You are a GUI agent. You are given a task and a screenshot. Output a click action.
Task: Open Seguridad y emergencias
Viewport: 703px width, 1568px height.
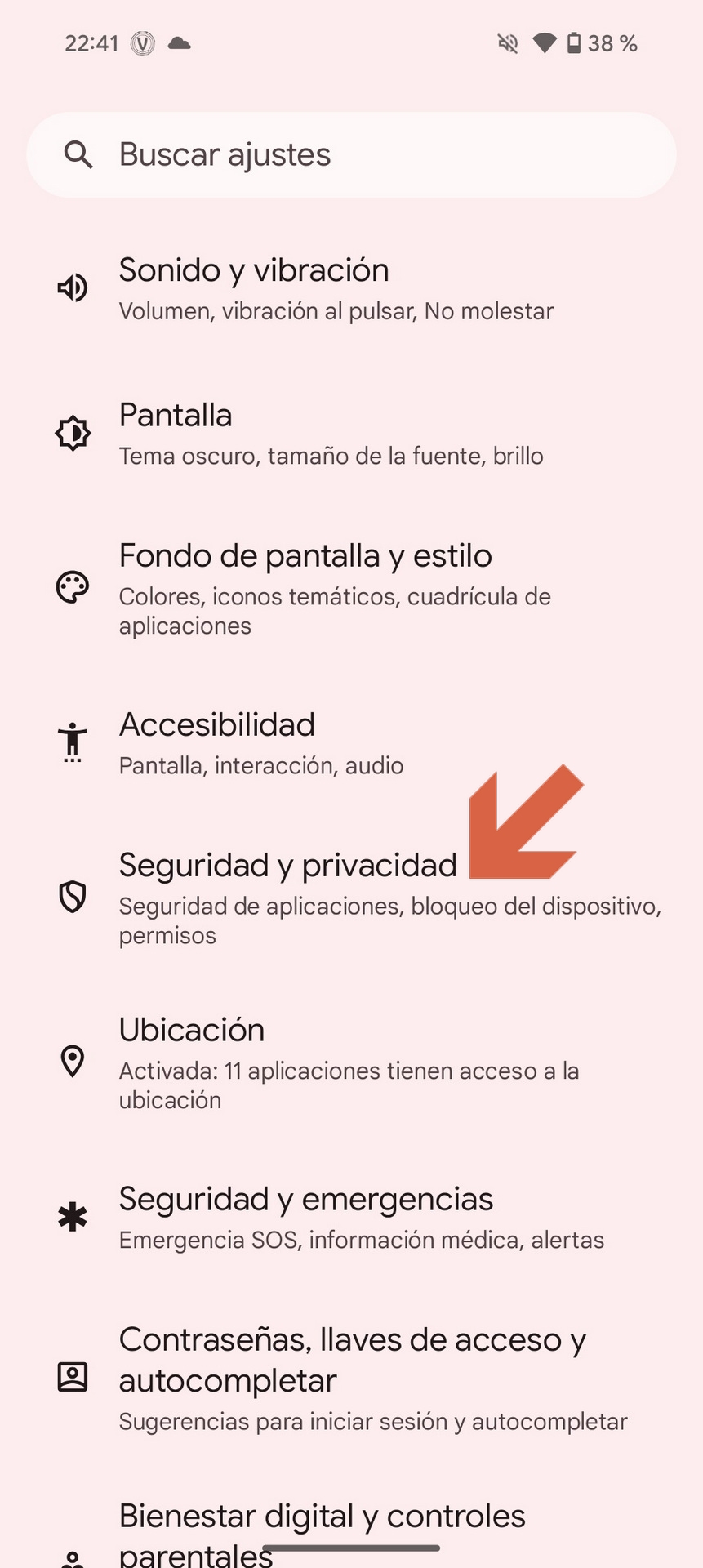[x=351, y=1217]
